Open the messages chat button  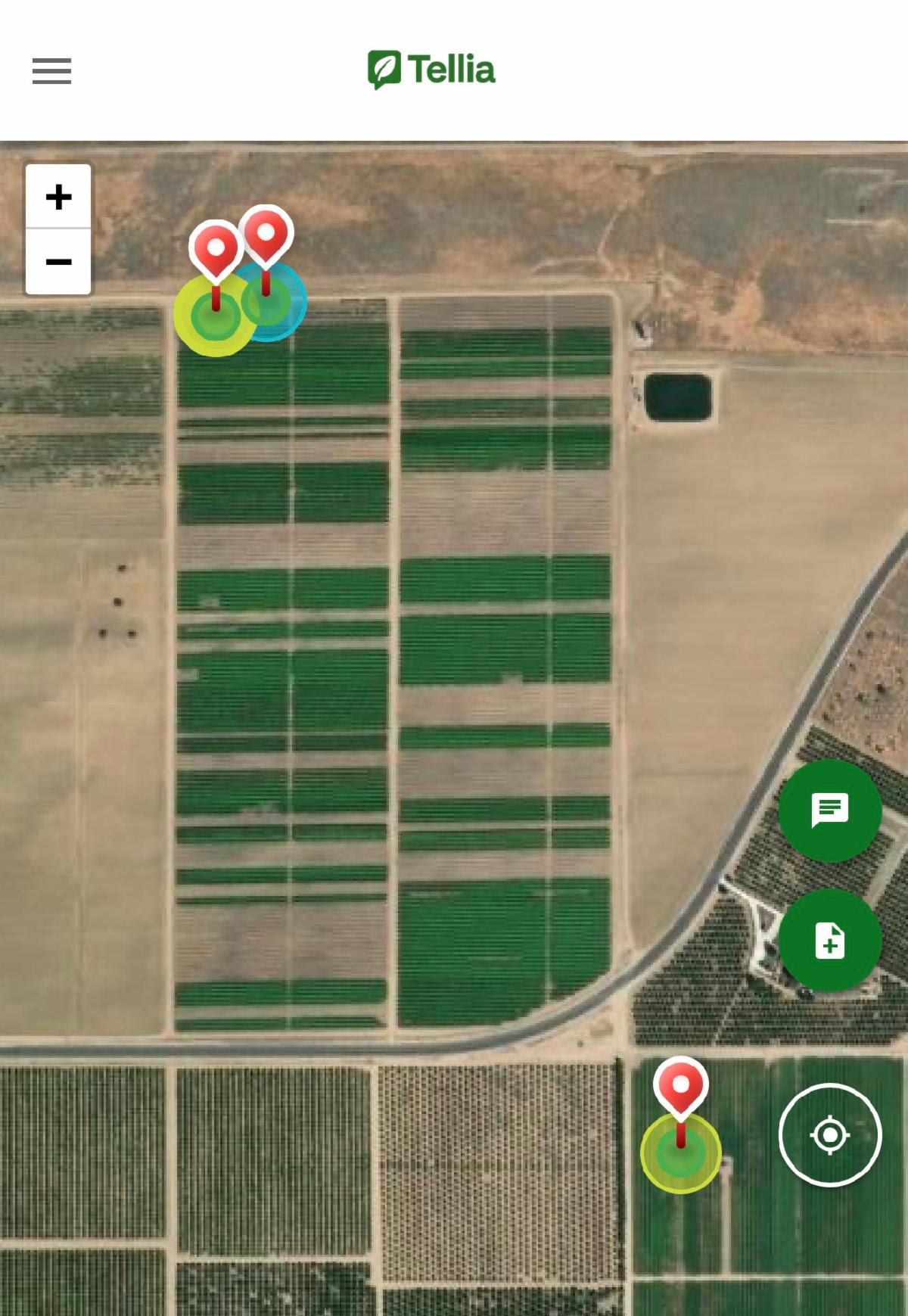829,810
